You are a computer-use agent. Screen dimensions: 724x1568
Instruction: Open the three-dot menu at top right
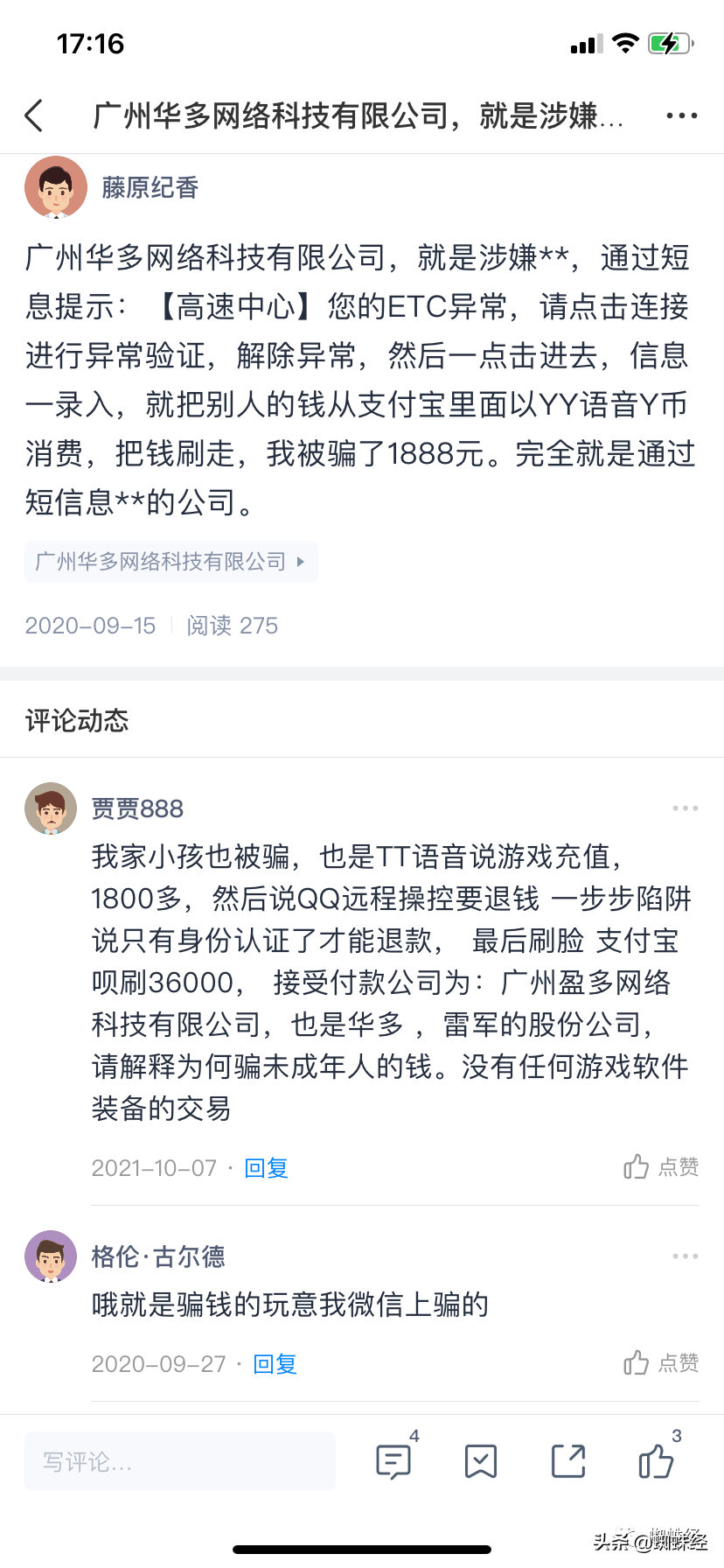coord(681,115)
